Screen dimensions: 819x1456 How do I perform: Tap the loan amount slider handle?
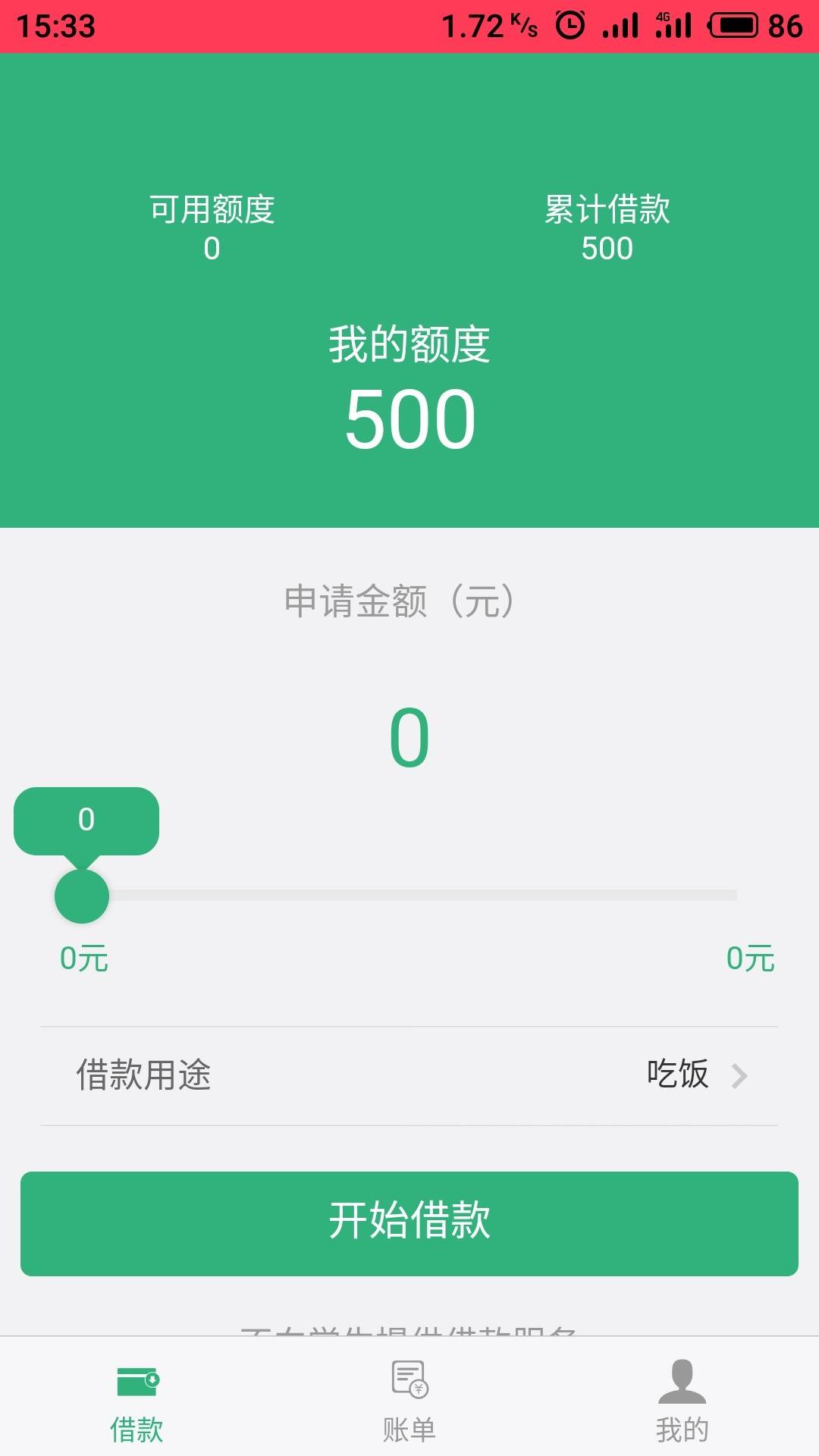(x=82, y=896)
